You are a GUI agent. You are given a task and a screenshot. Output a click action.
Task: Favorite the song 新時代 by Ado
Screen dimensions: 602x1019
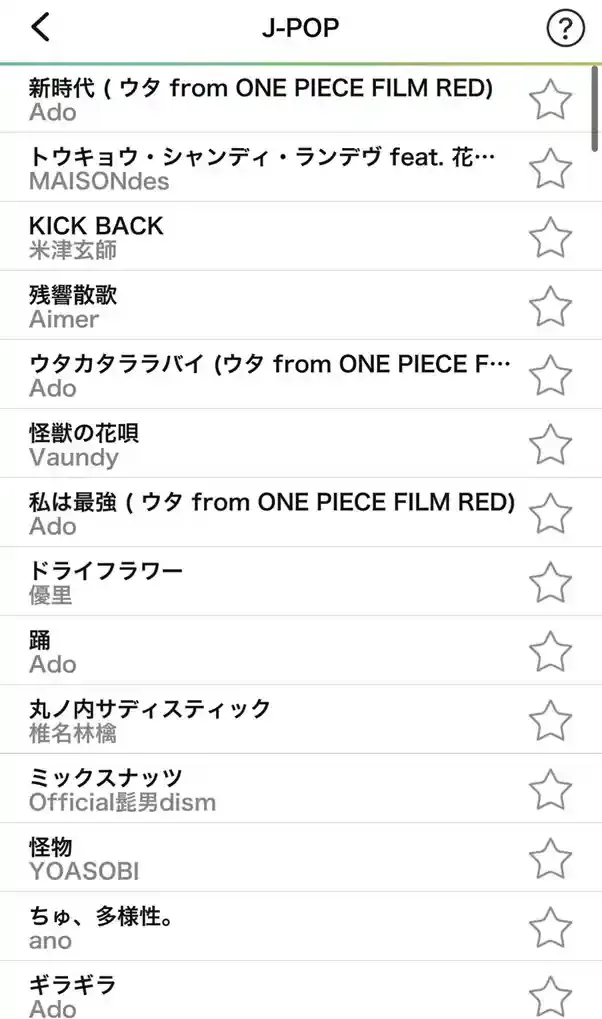[x=550, y=100]
